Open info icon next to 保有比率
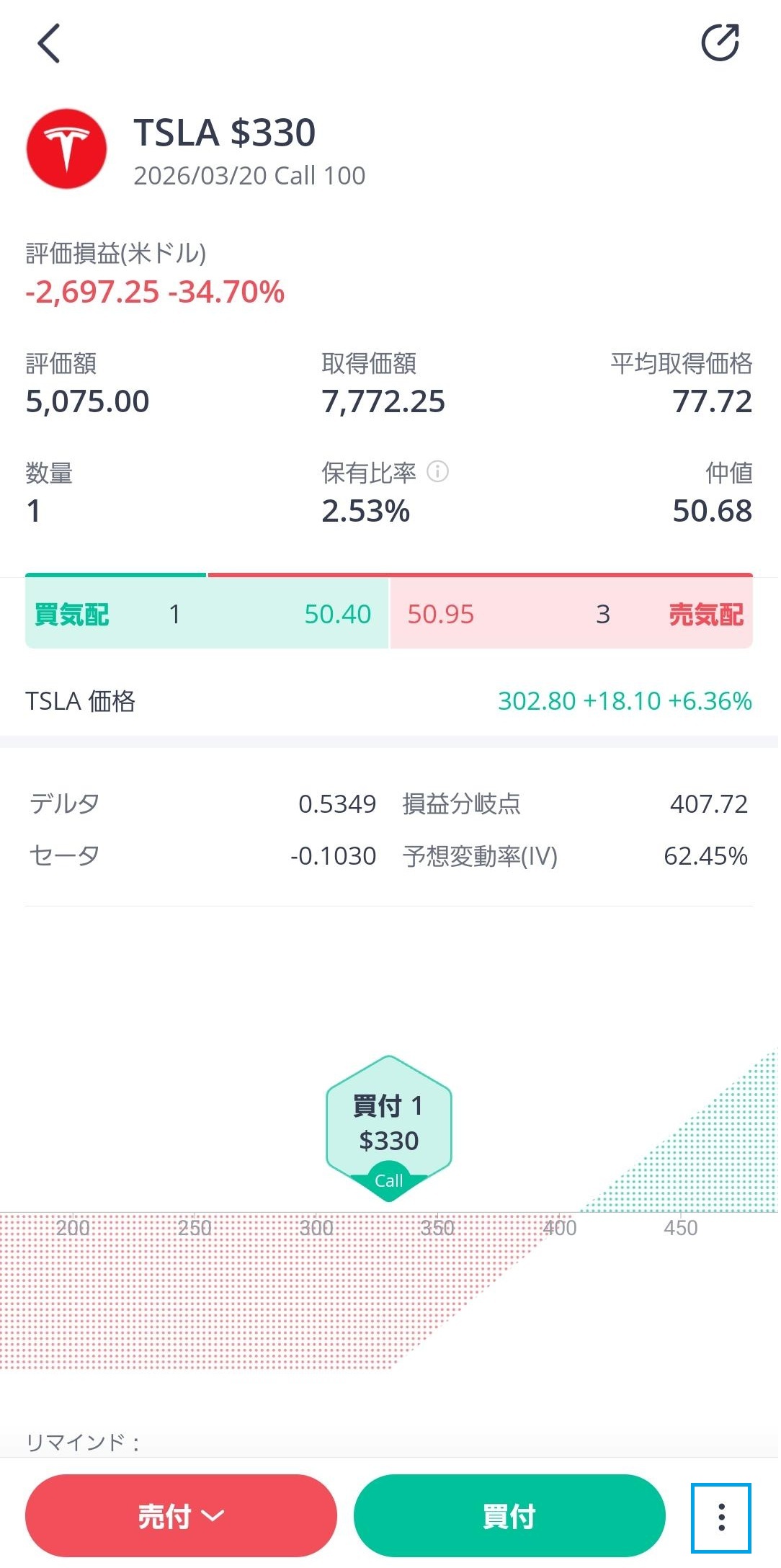 click(437, 472)
